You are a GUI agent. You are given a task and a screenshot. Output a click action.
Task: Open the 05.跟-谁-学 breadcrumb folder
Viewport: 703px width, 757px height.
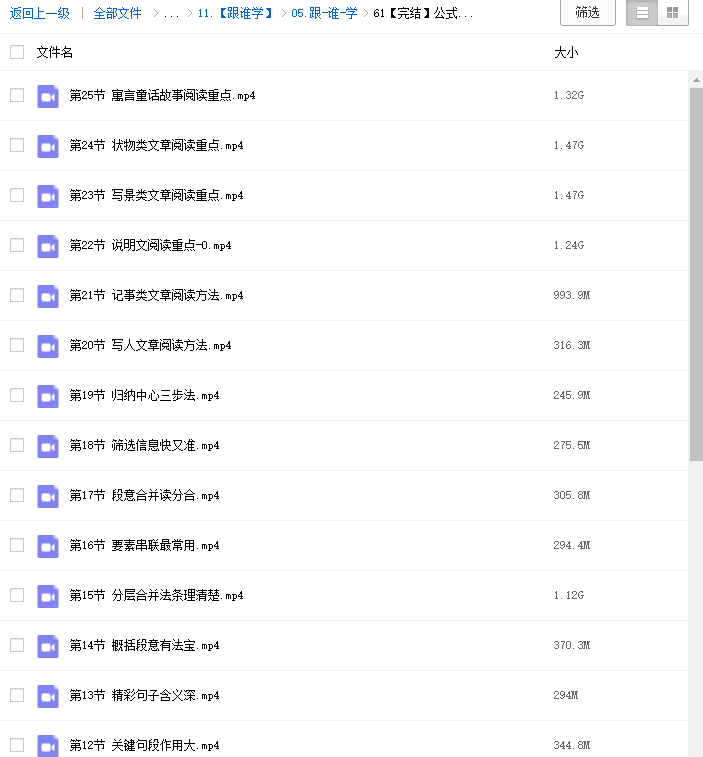click(x=324, y=13)
